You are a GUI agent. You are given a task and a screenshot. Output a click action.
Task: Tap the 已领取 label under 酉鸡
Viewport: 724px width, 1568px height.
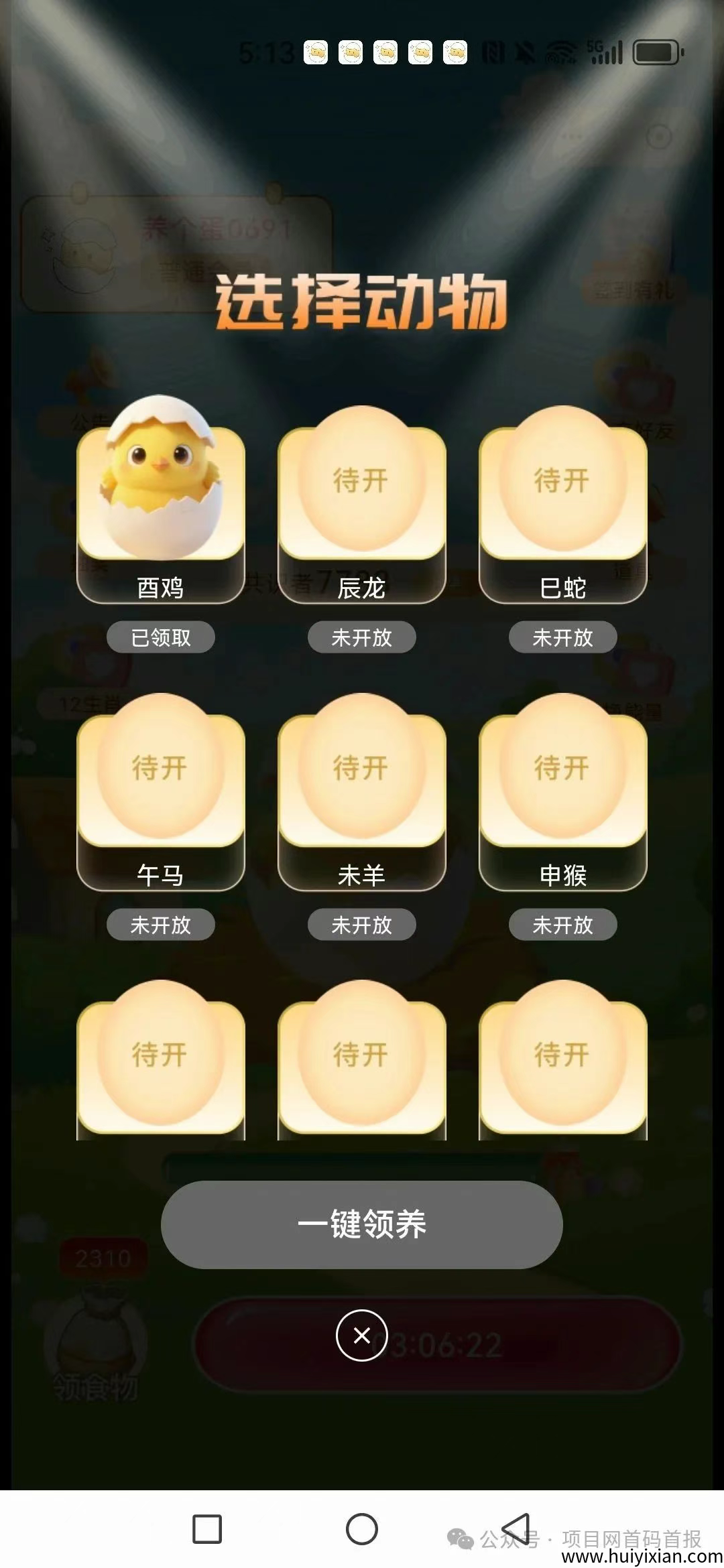161,637
